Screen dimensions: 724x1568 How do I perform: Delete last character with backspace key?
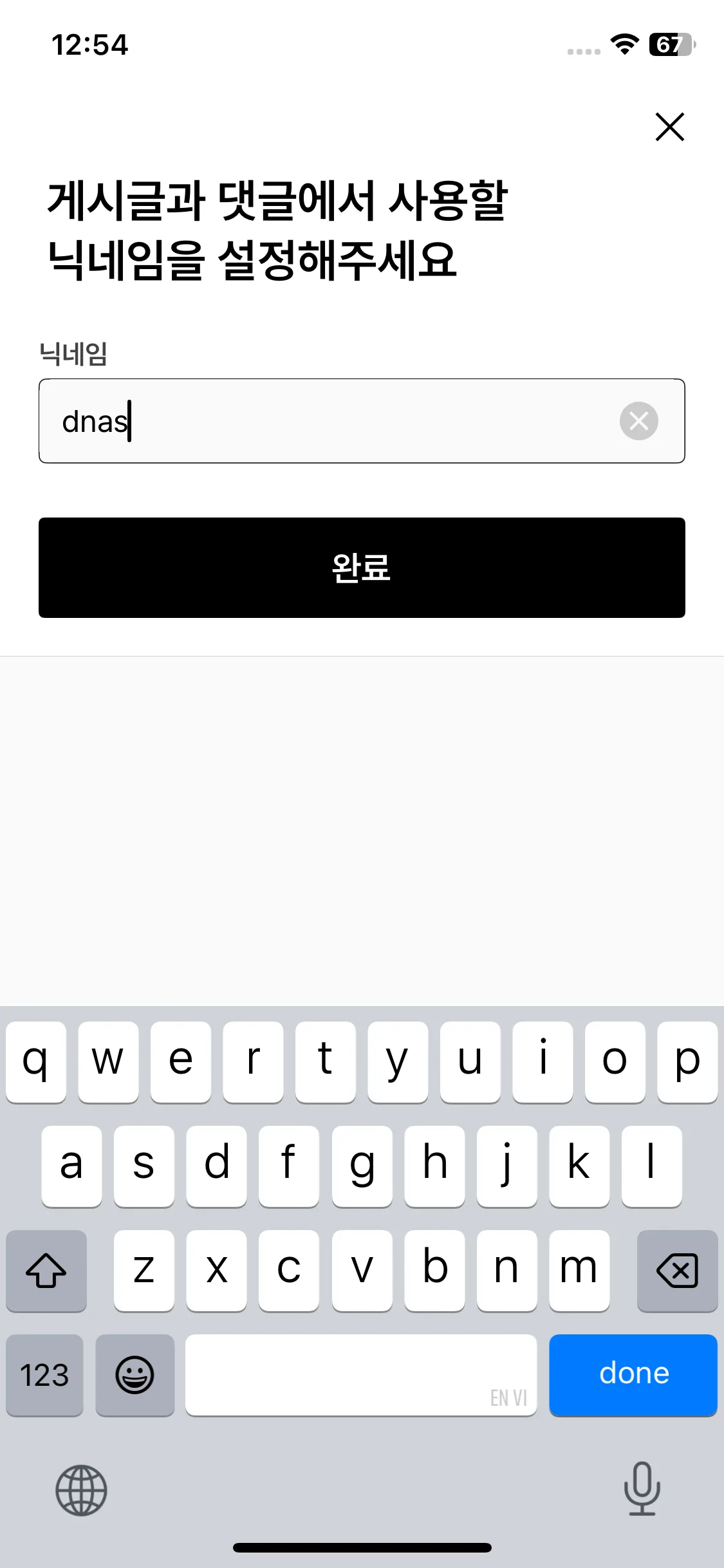point(677,1271)
